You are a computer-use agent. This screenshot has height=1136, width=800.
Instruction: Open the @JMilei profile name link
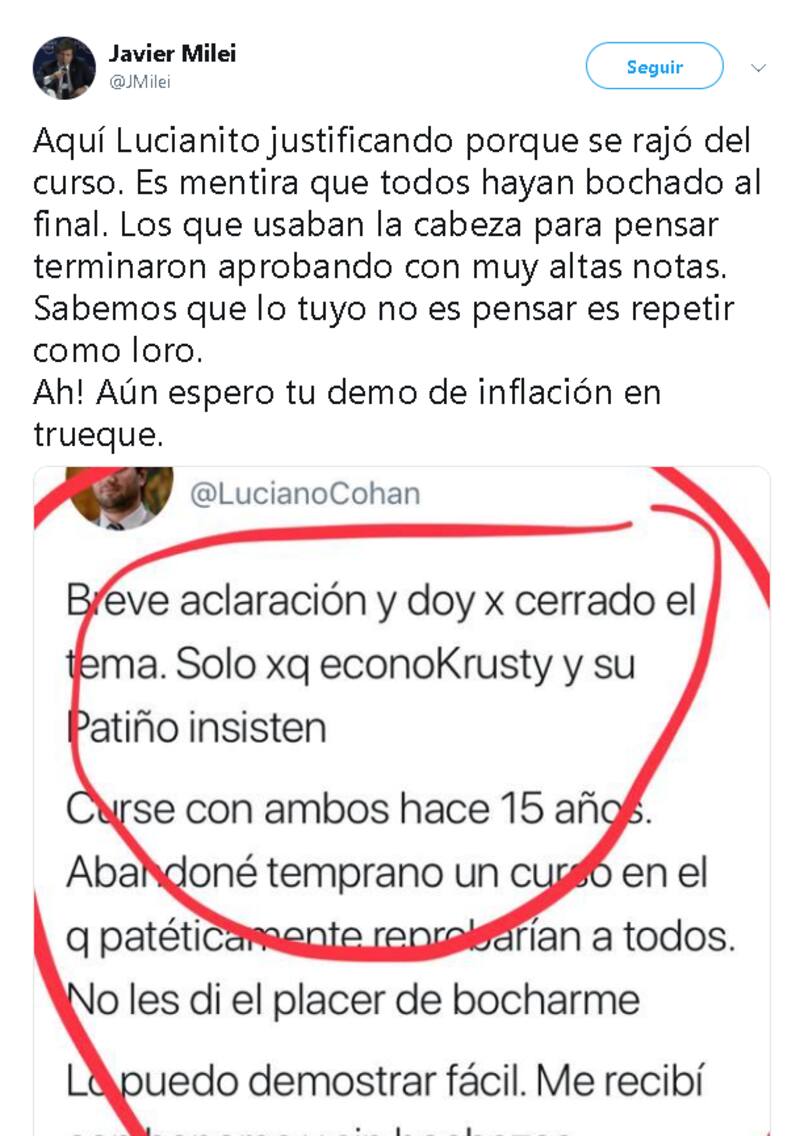[172, 54]
